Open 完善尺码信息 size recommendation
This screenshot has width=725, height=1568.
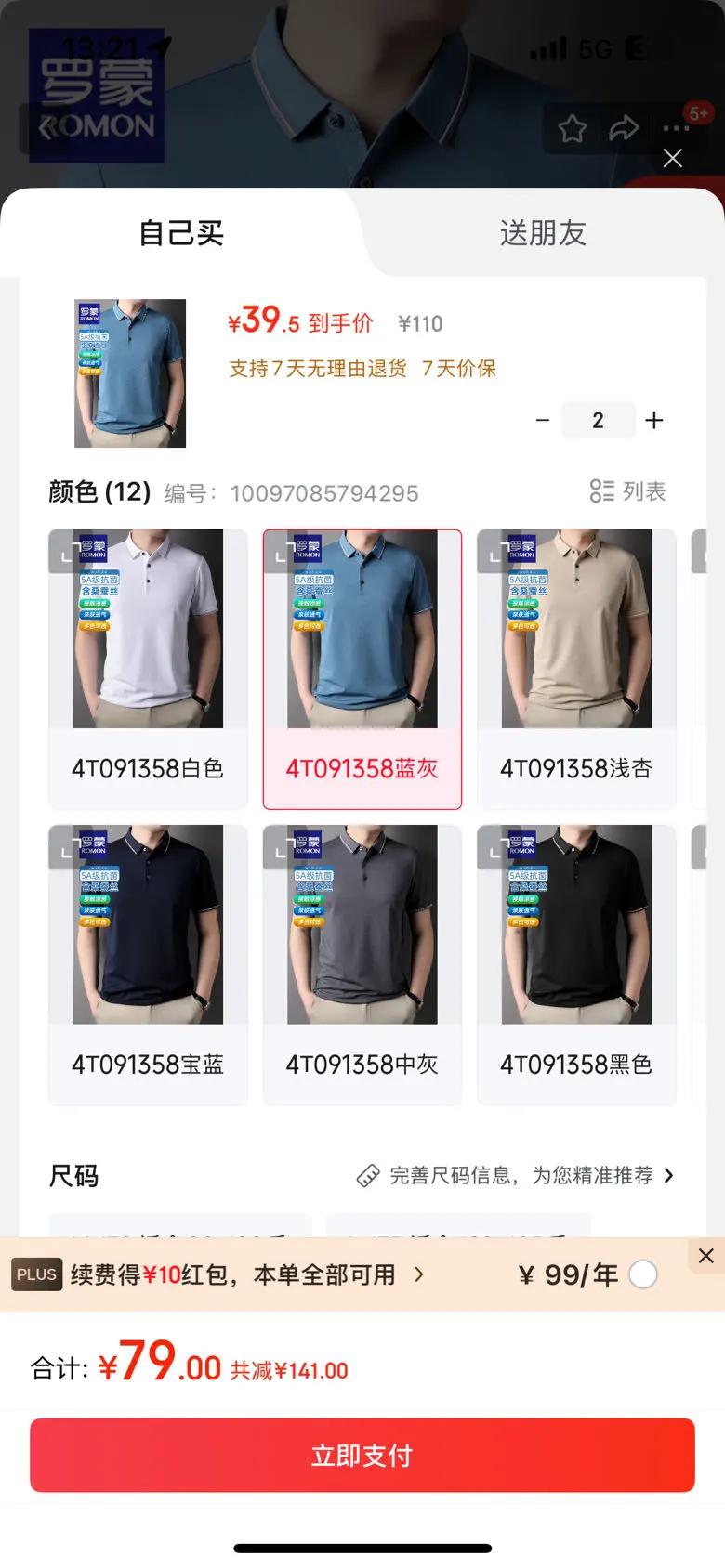point(517,1176)
